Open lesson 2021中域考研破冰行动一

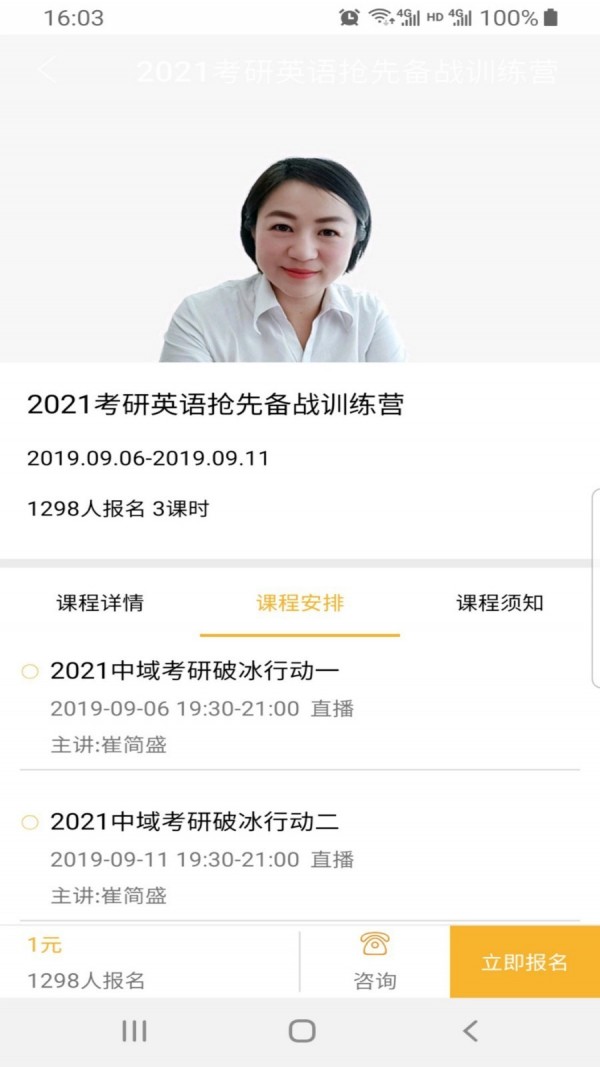(196, 671)
